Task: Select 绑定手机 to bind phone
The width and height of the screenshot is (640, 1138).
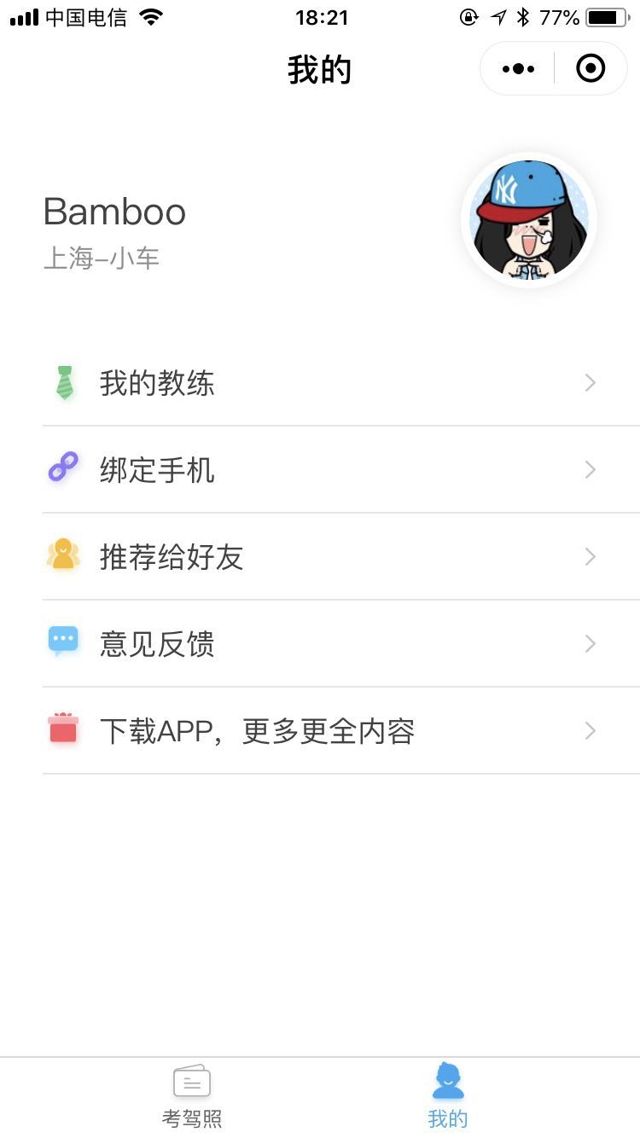Action: (320, 470)
